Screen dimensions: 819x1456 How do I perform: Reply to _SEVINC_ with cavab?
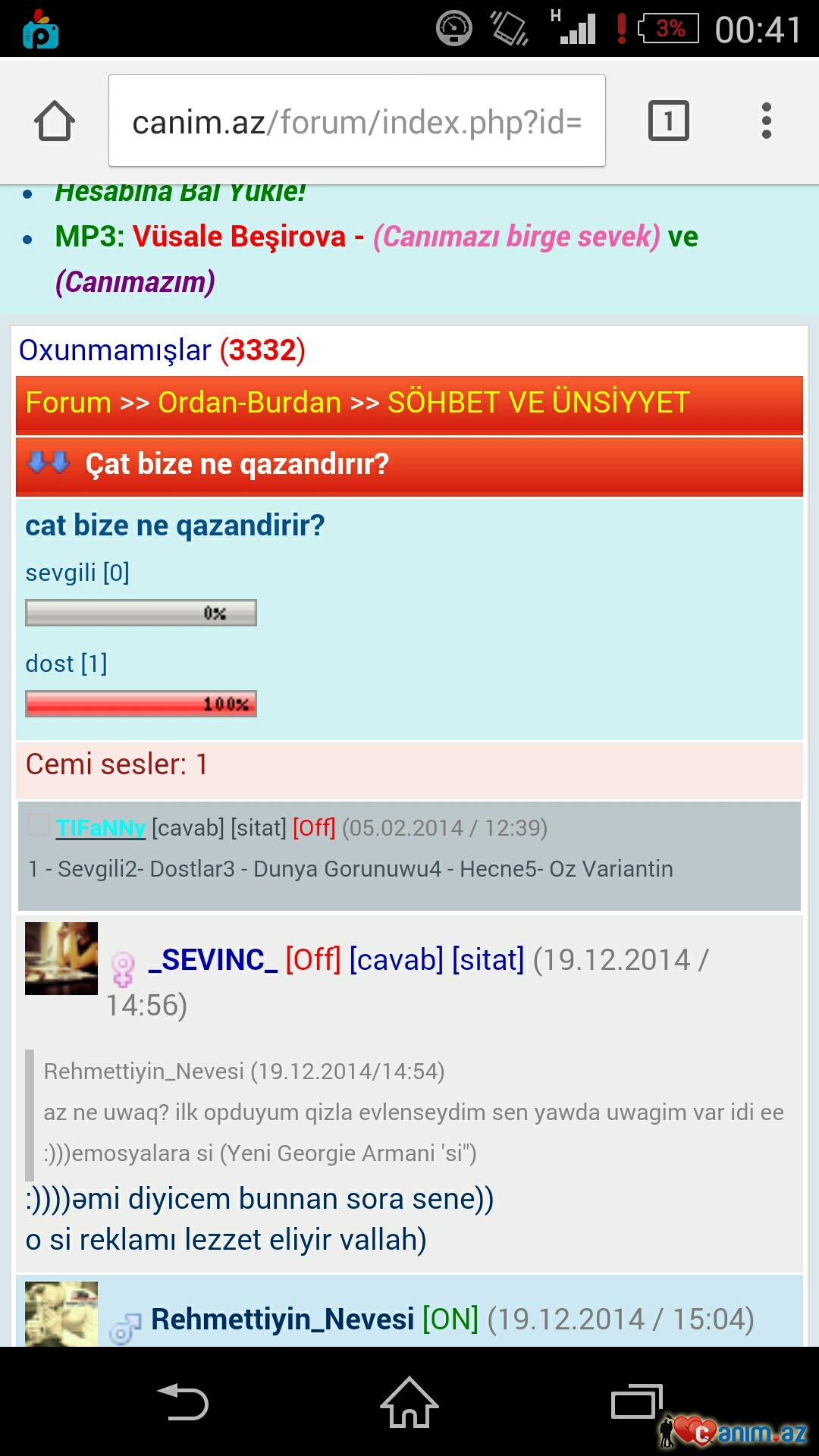click(396, 960)
